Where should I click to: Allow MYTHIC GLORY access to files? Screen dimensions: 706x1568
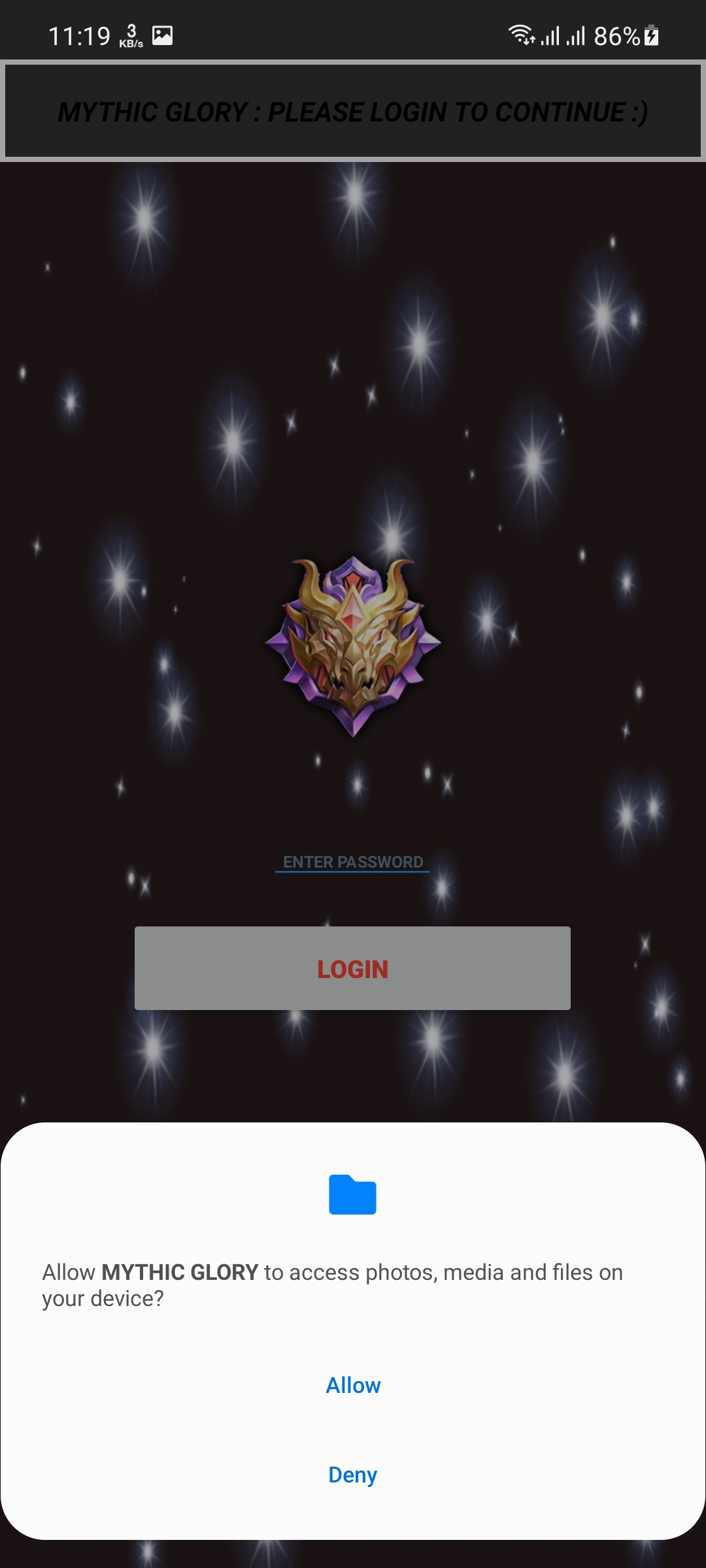[353, 1385]
